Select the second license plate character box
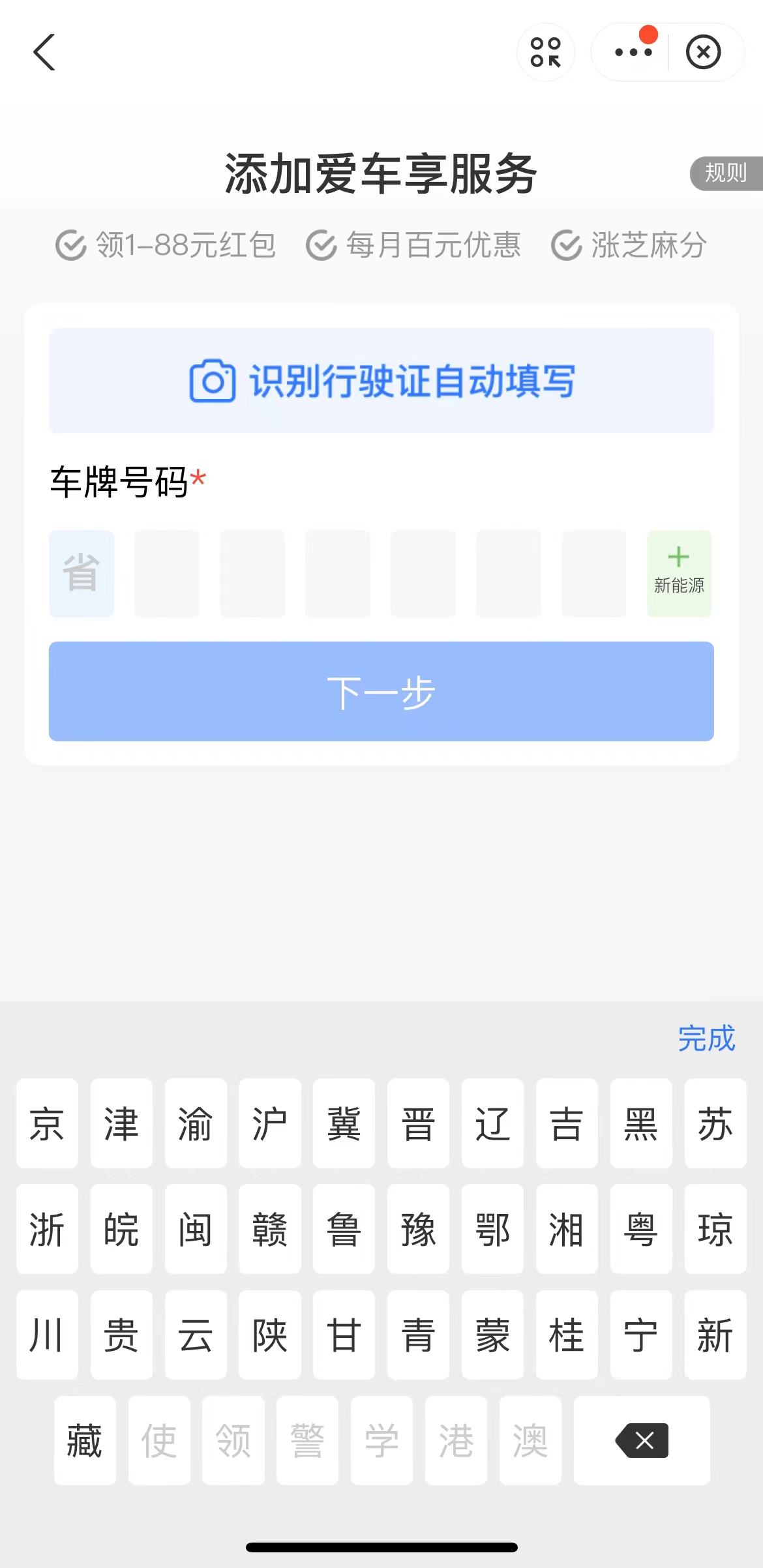 click(167, 573)
